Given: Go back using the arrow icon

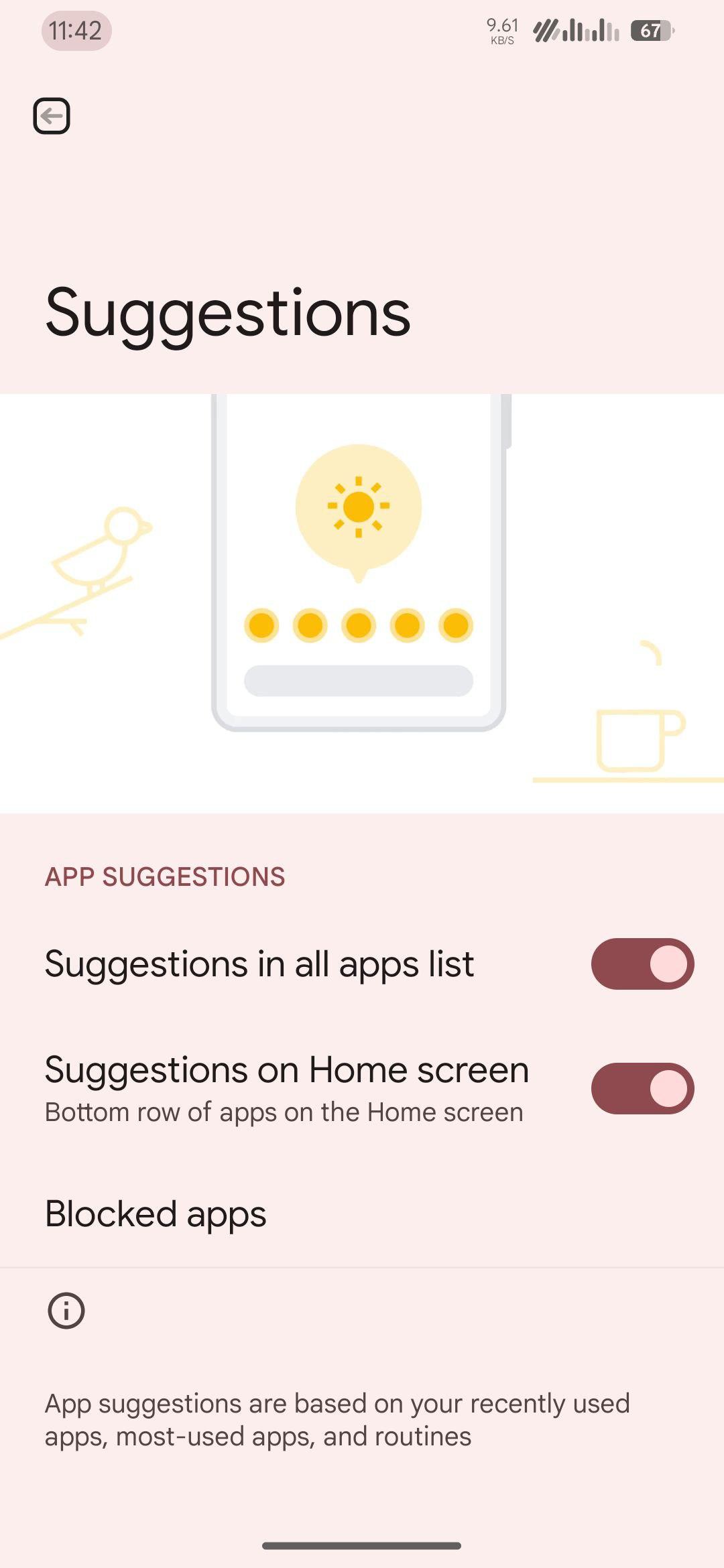Looking at the screenshot, I should (x=52, y=116).
